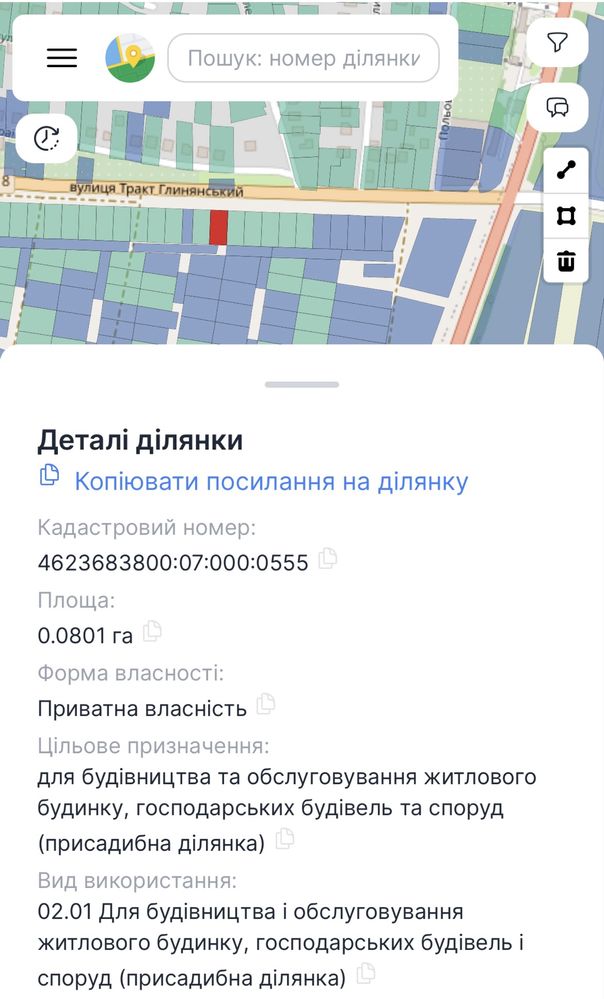Viewport: 604px width, 999px height.
Task: Select the line measure tool
Action: [566, 170]
